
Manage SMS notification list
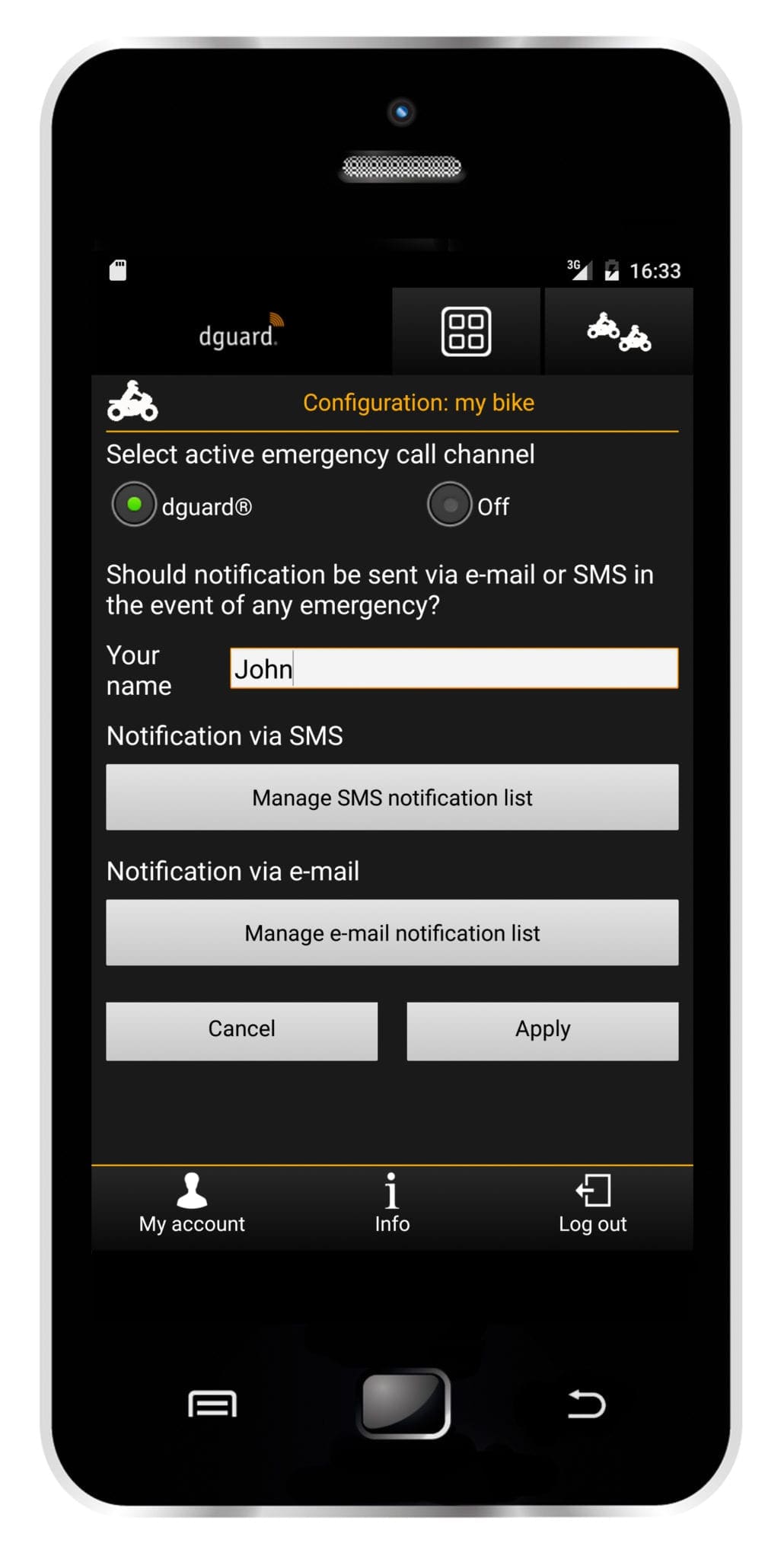pyautogui.click(x=392, y=797)
